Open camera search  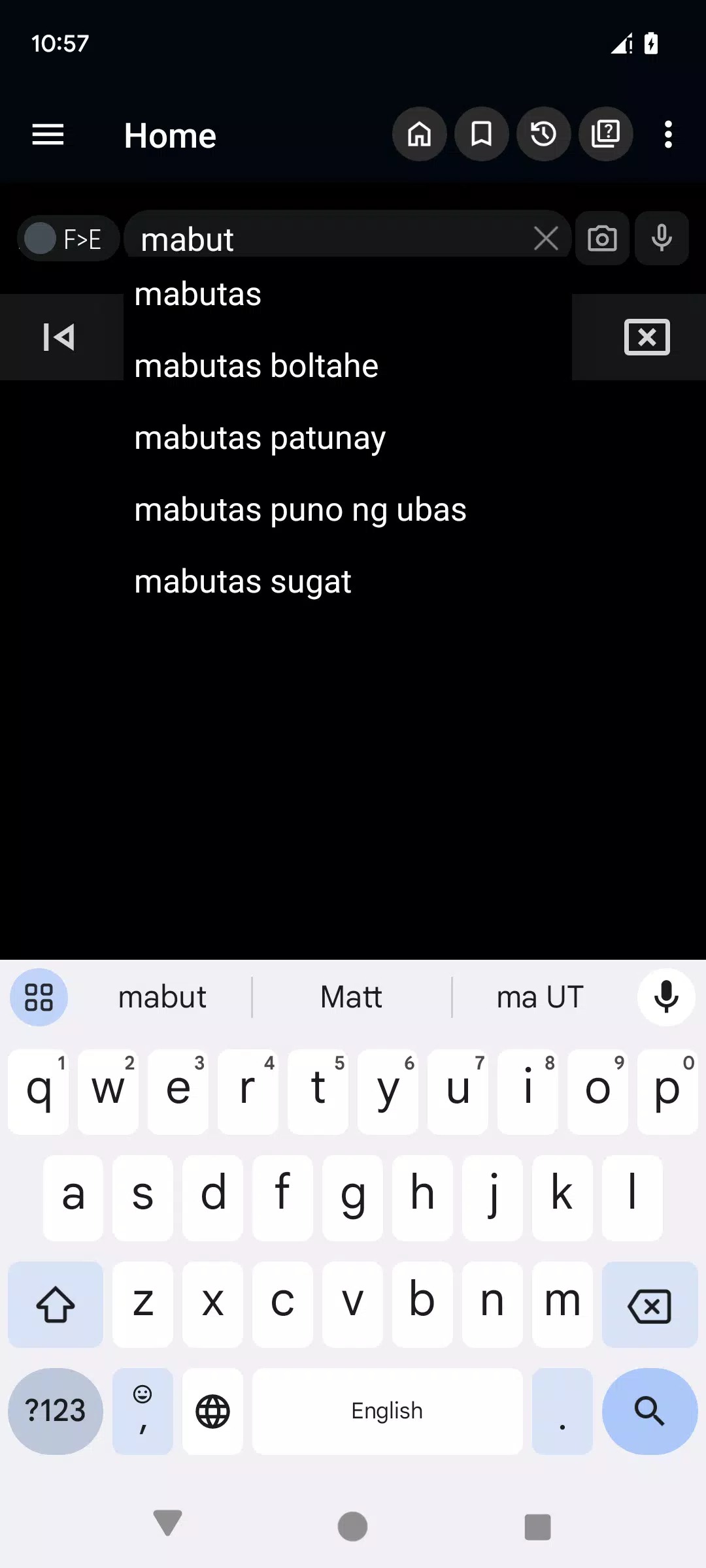602,238
